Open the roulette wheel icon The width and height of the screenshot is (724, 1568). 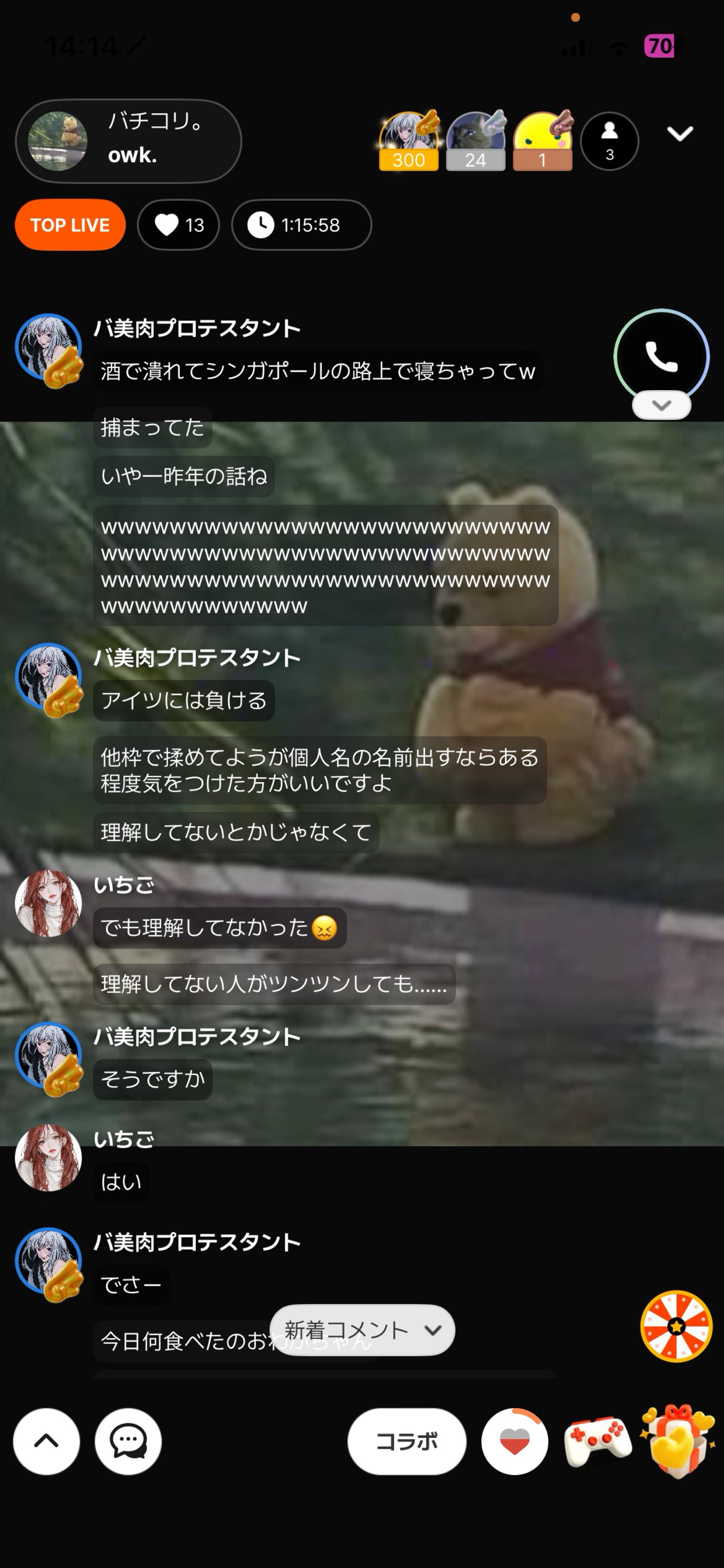point(676,1326)
